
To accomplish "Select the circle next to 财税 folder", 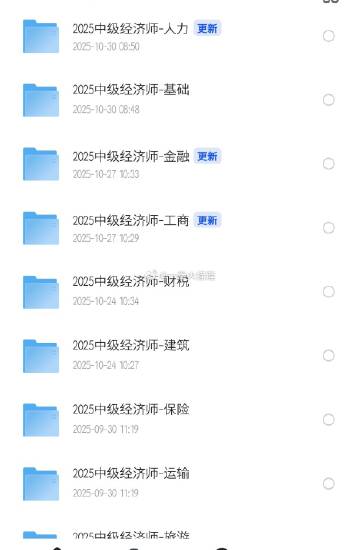I will pos(328,291).
